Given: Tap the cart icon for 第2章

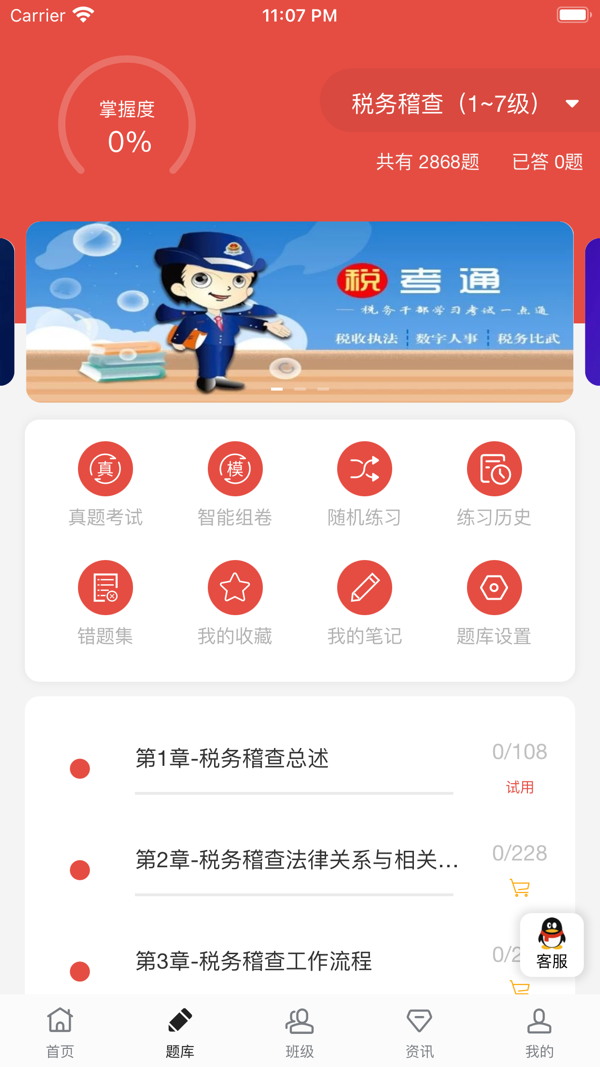Looking at the screenshot, I should [x=519, y=888].
